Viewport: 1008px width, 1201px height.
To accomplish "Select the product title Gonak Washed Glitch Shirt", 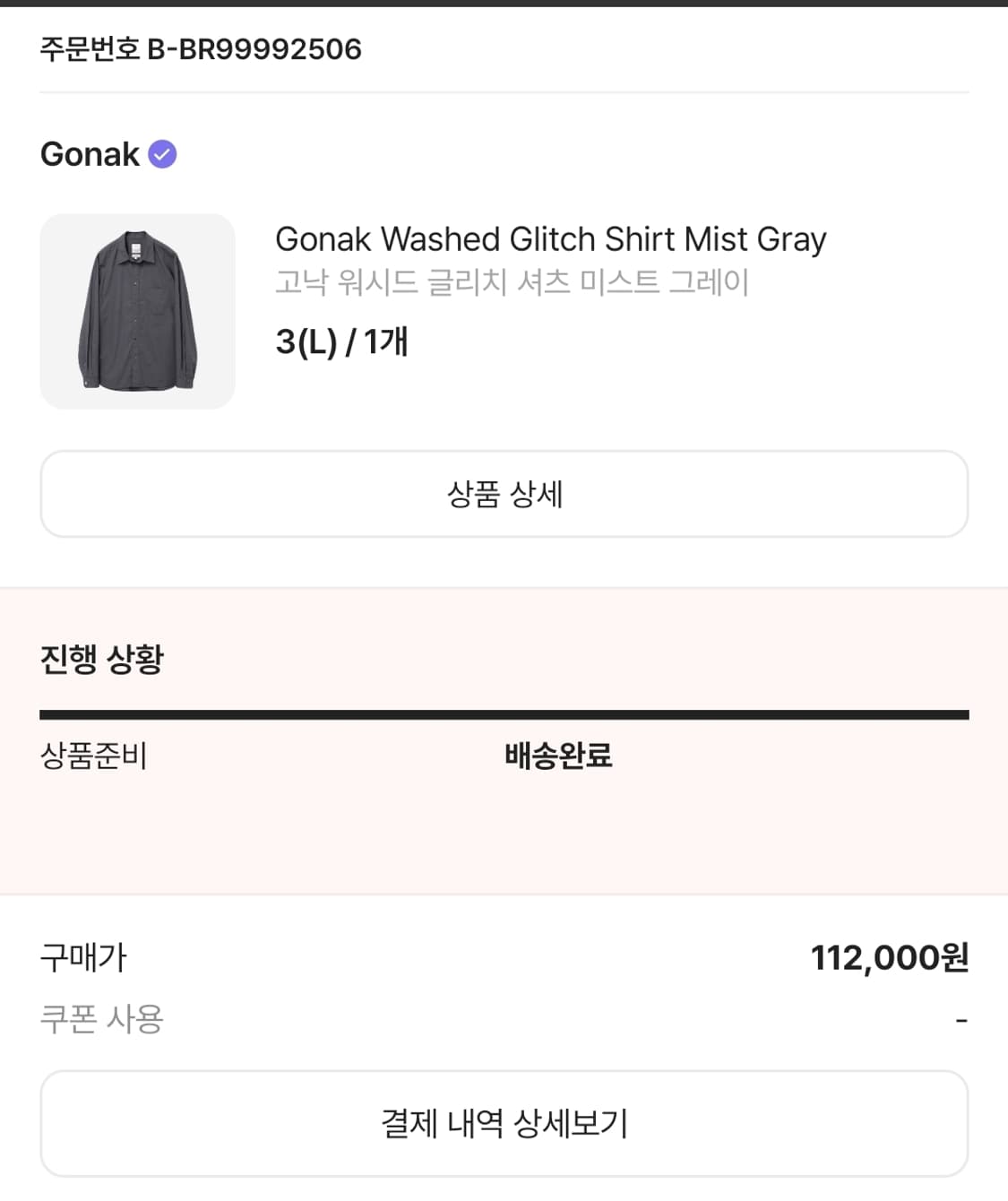I will coord(551,239).
